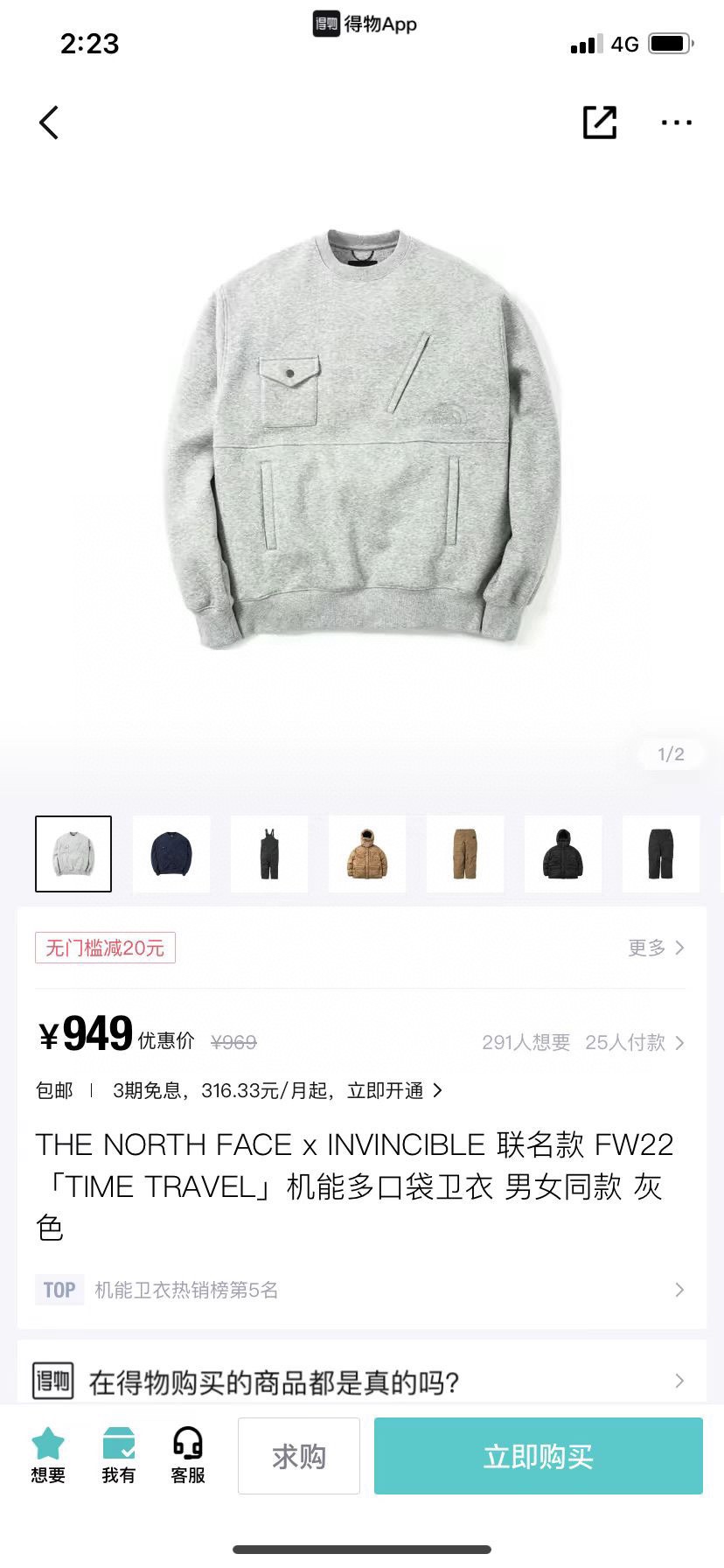
Task: Open the gray sweatshirt main image
Action: (x=362, y=437)
